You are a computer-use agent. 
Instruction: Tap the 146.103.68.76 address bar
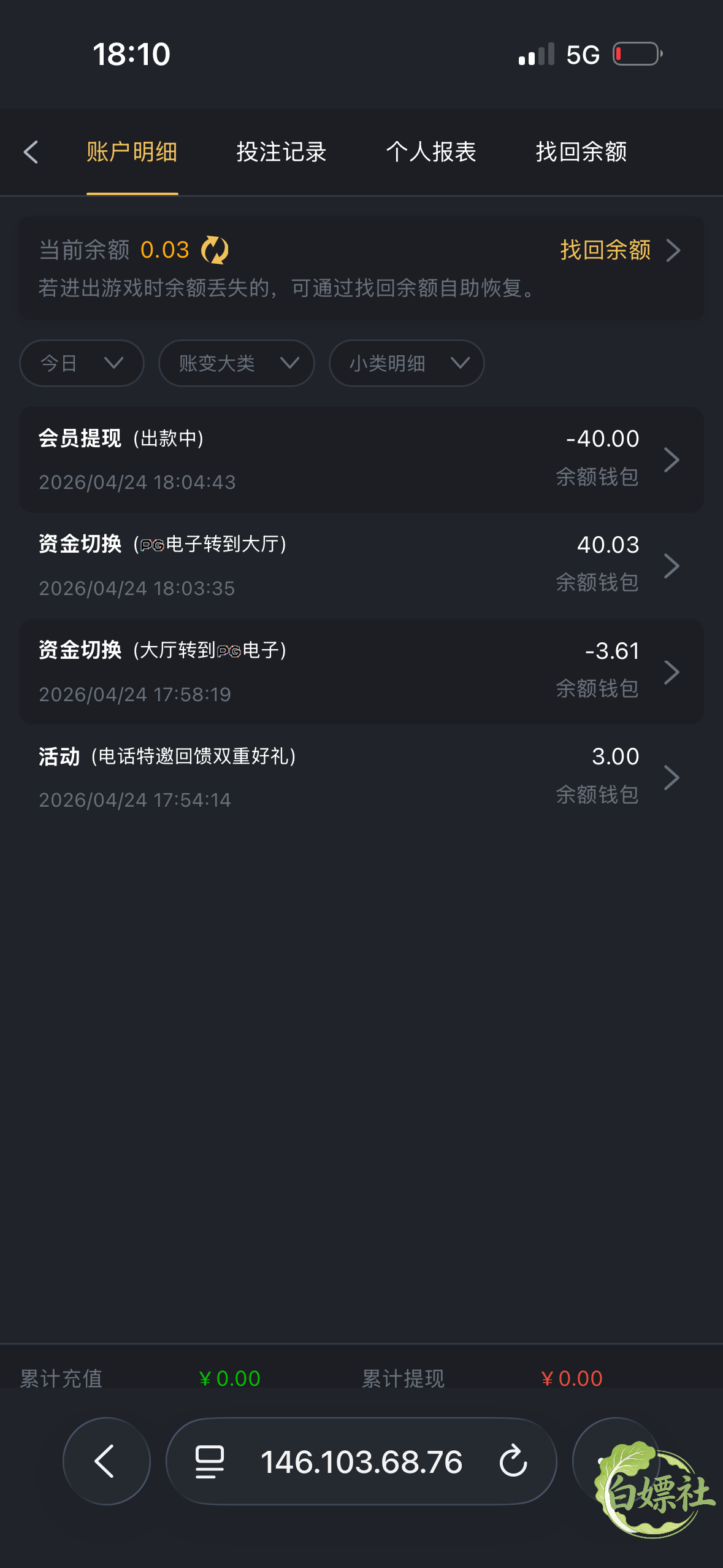361,1461
